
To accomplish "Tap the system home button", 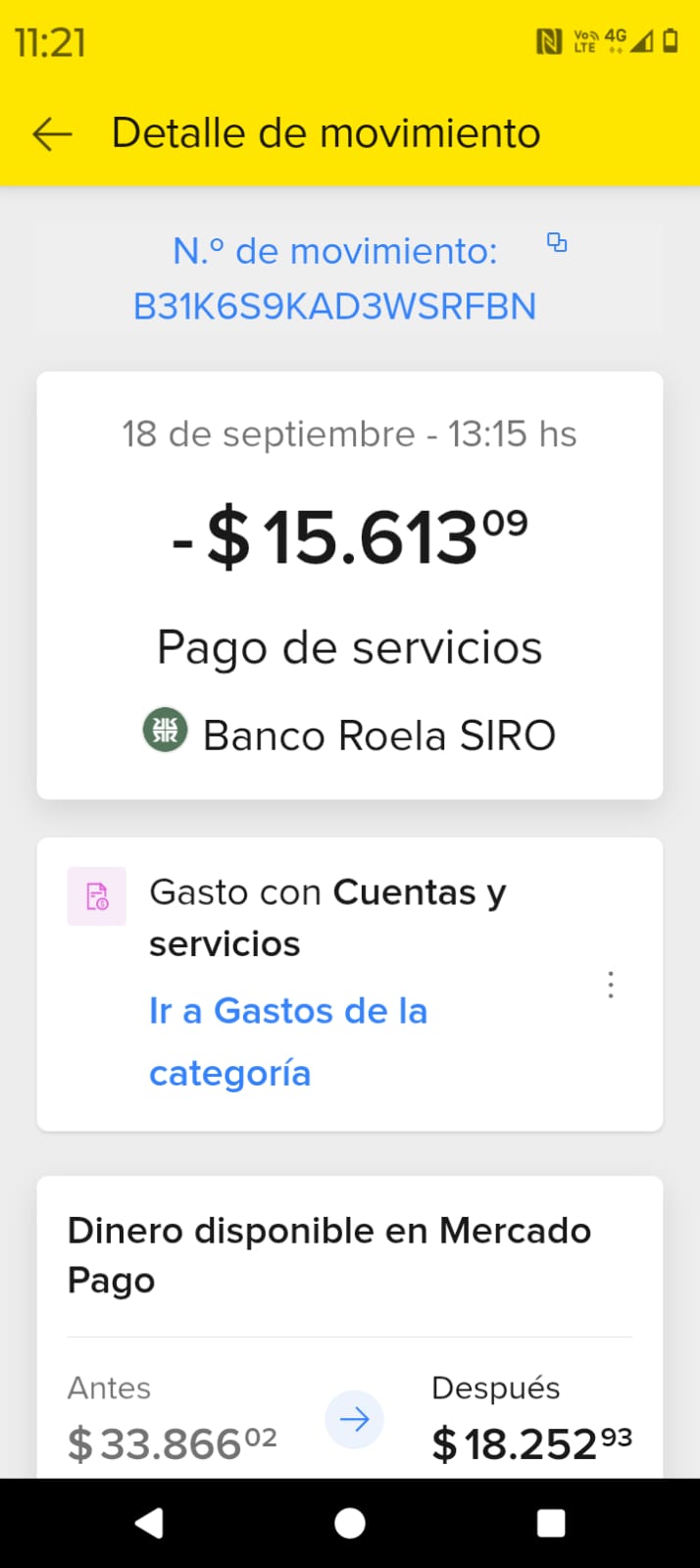I will click(350, 1523).
